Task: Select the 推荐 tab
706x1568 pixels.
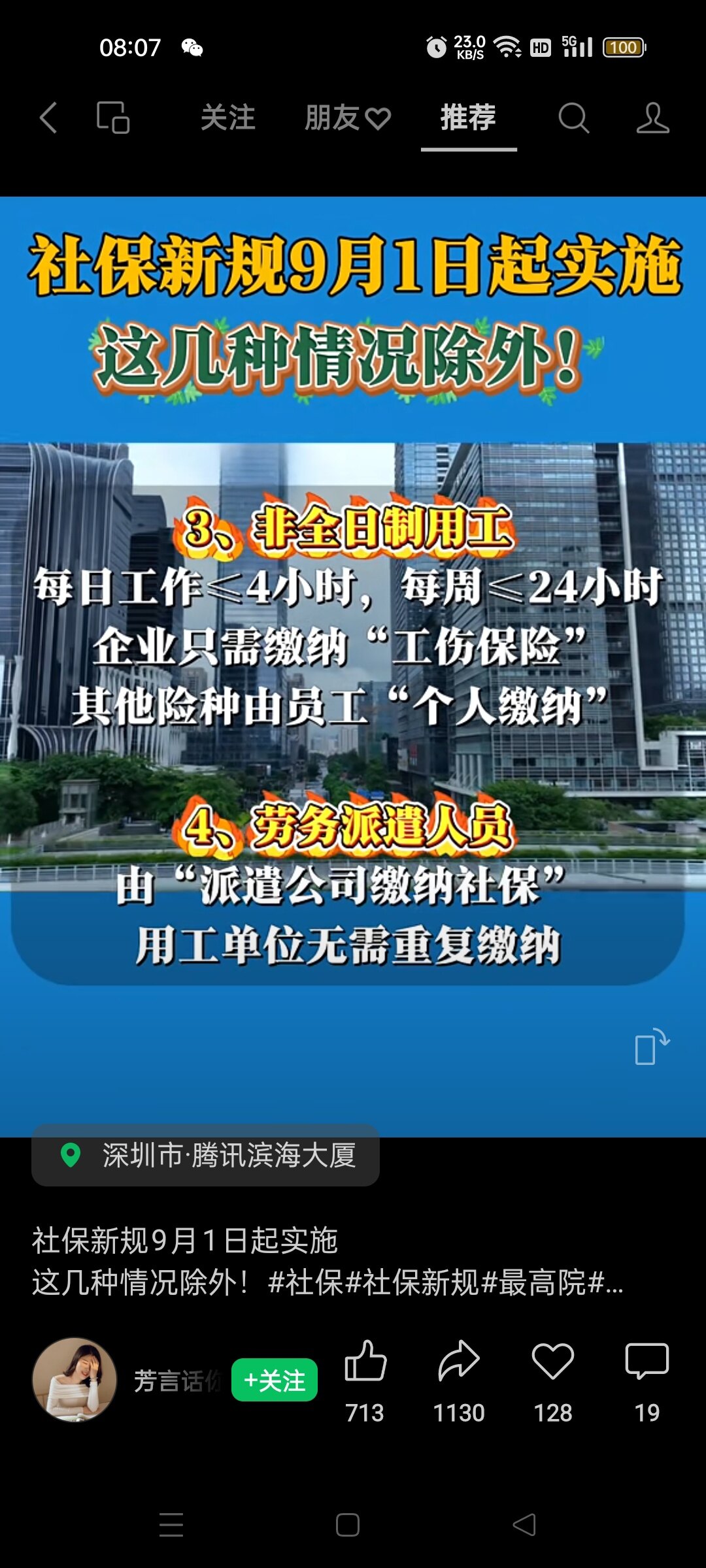Action: click(468, 118)
